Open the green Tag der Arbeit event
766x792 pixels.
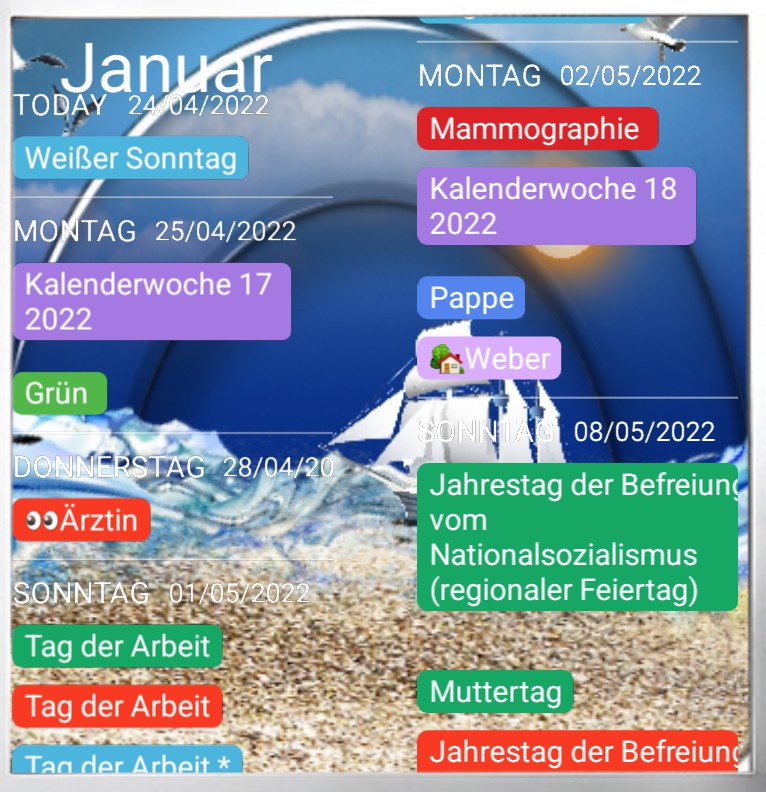(118, 646)
